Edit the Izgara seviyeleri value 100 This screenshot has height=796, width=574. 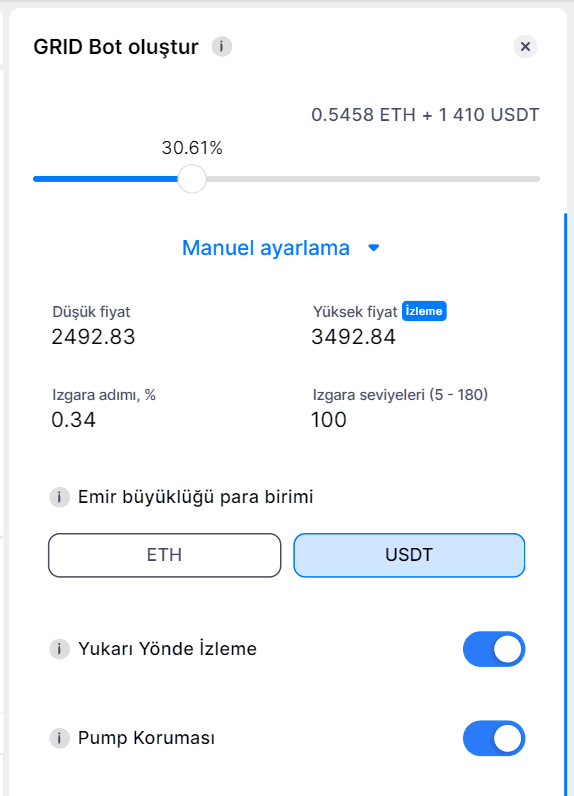329,420
